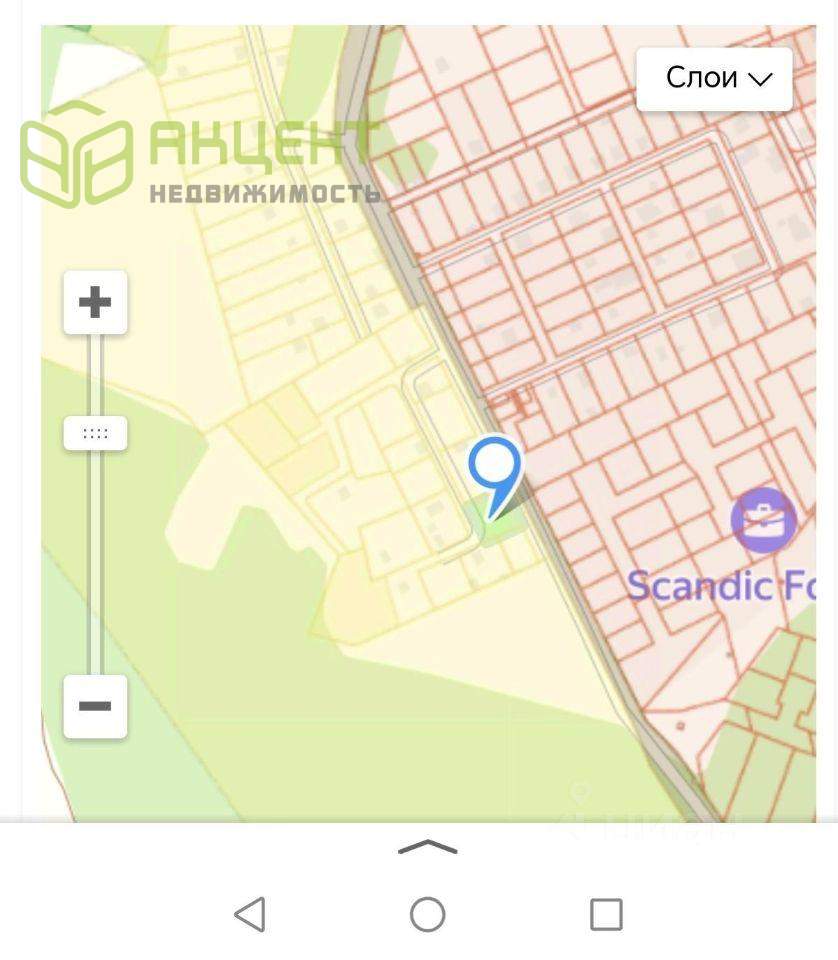Zoom out with the minus button
Viewport: 838px width, 960px height.
[95, 706]
